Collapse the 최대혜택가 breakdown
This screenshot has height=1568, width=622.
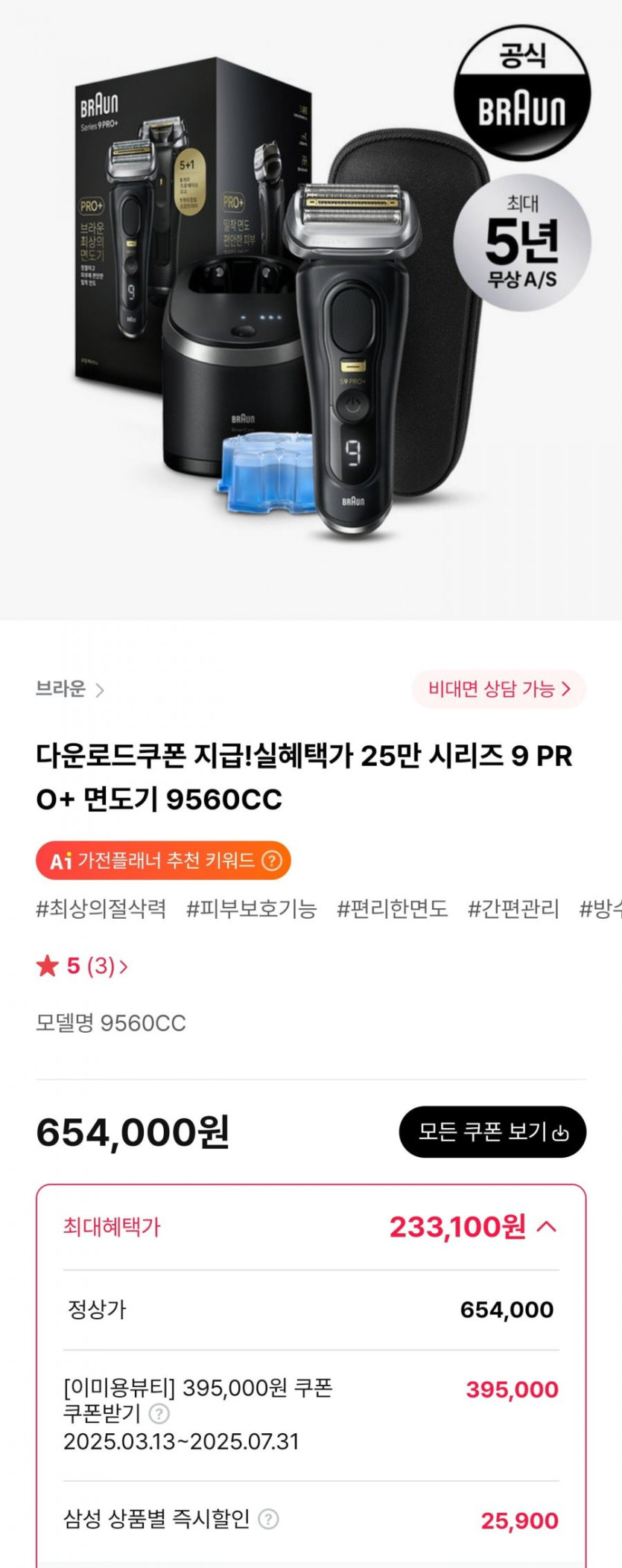pos(547,1227)
